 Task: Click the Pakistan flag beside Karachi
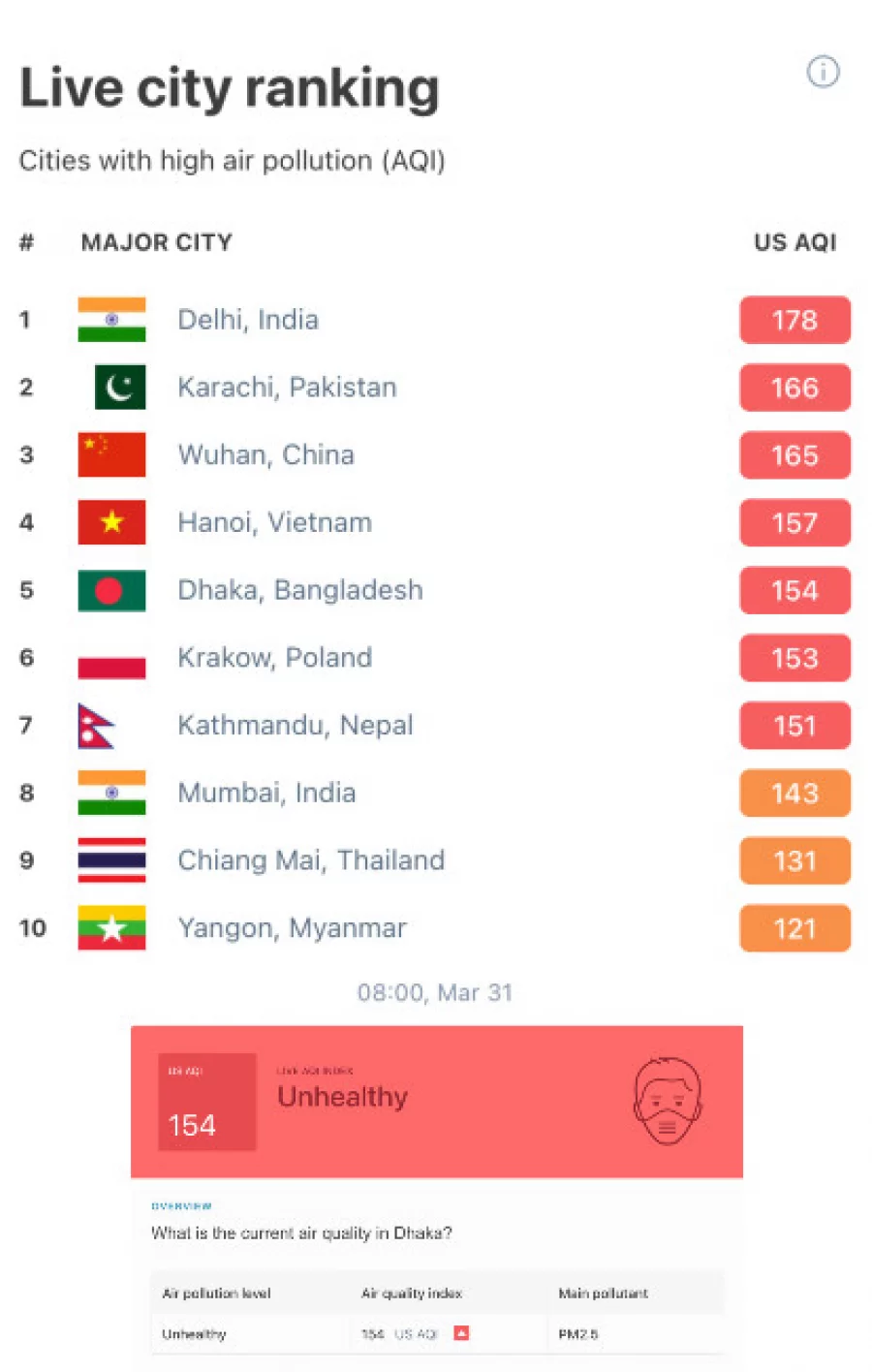click(119, 388)
